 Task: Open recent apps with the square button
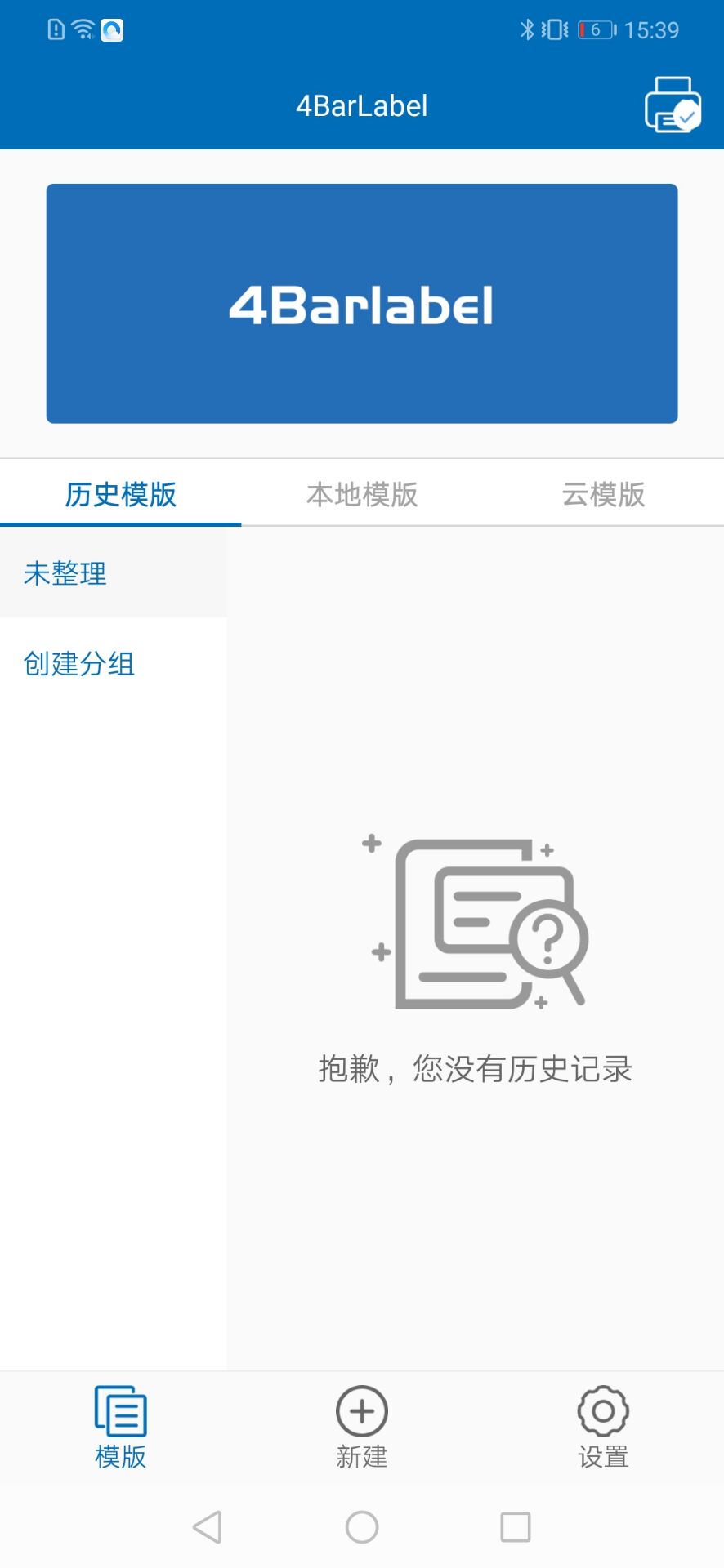[x=515, y=1526]
